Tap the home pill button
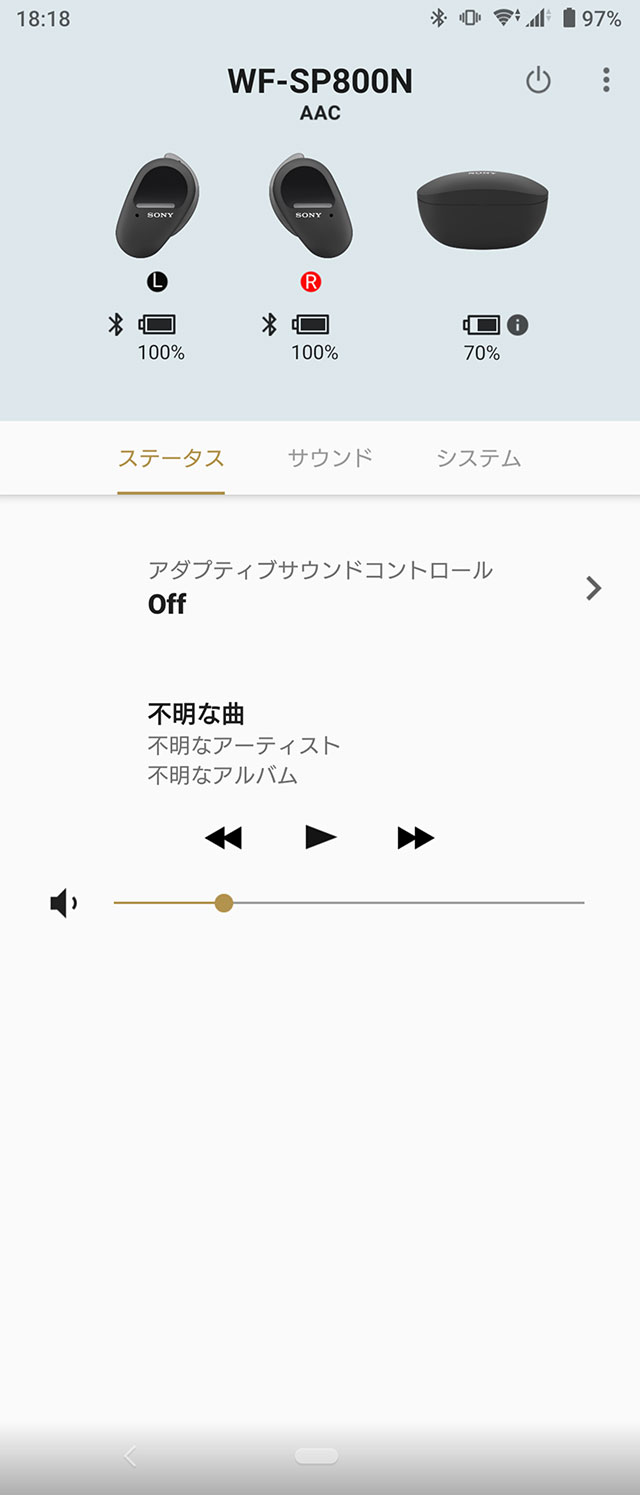The height and width of the screenshot is (1495, 640). coord(316,1456)
